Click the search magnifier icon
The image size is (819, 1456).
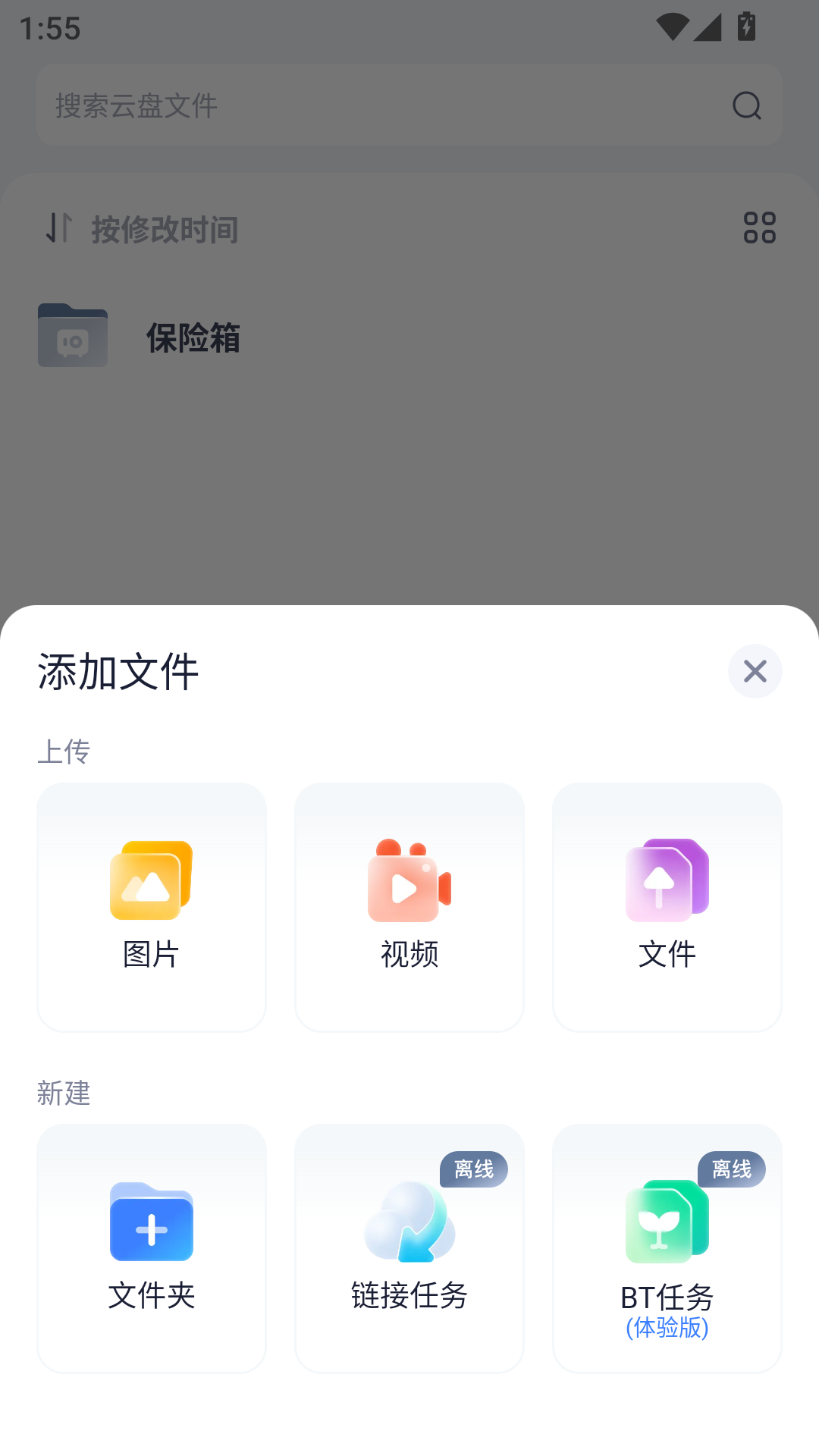[747, 105]
